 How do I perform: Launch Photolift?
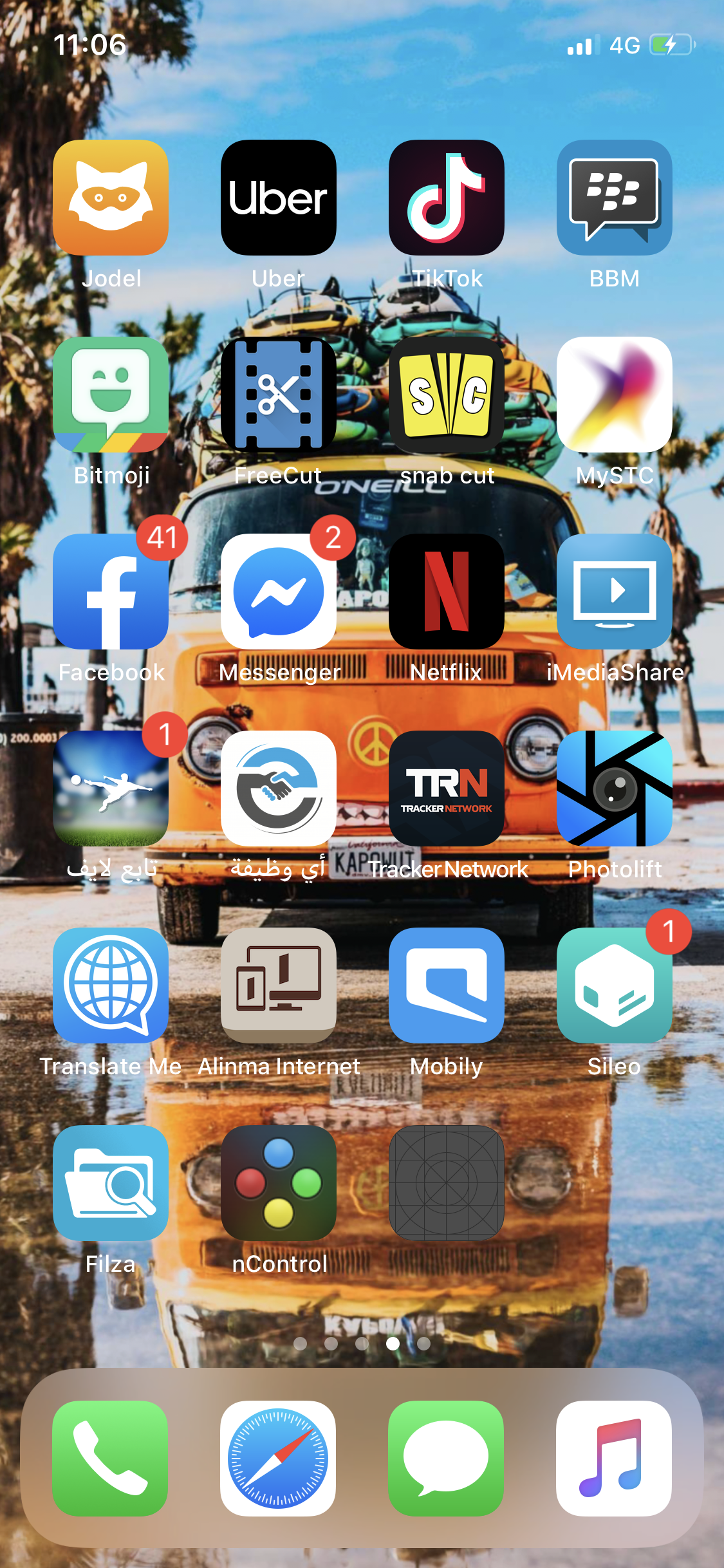614,789
